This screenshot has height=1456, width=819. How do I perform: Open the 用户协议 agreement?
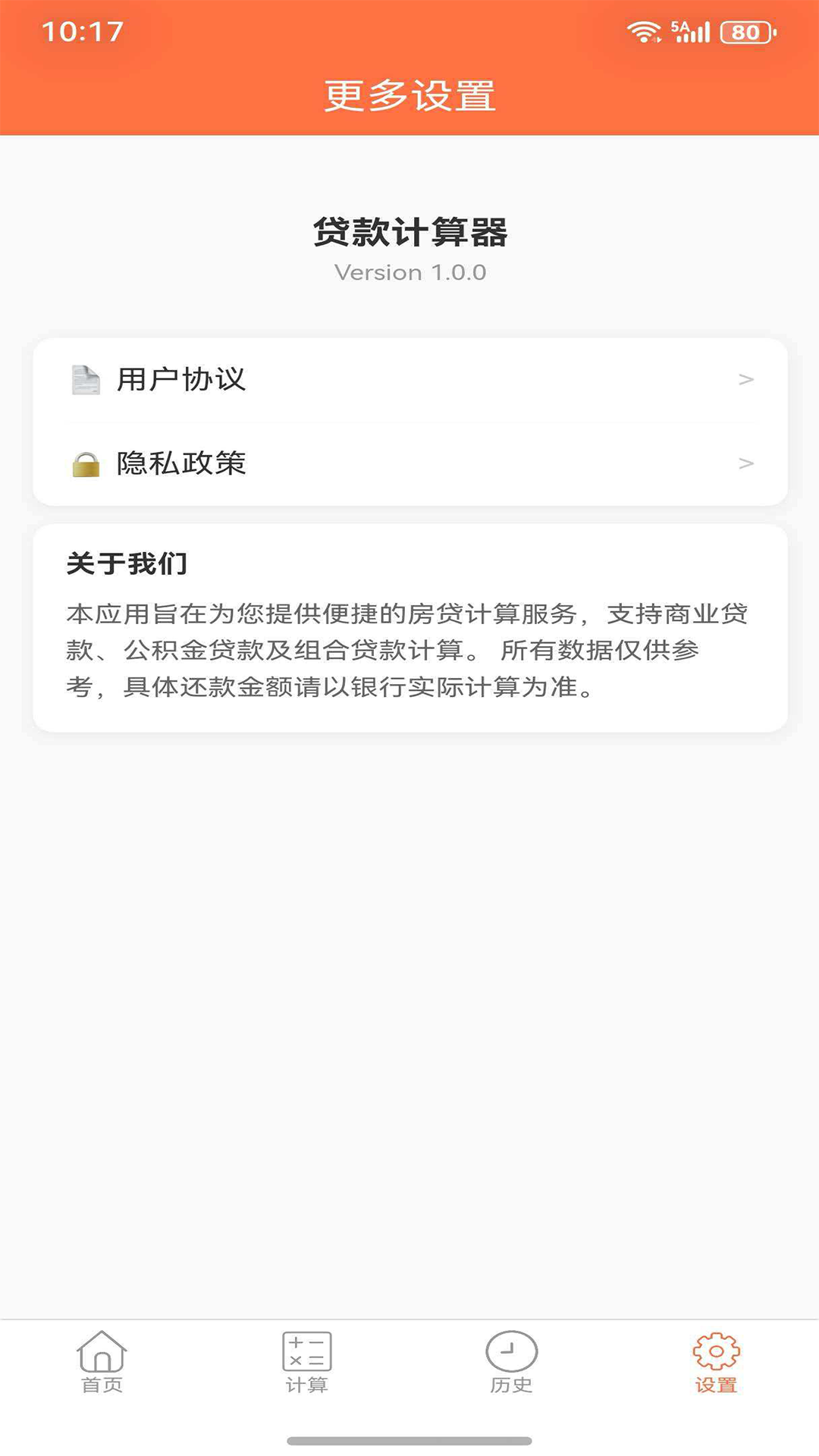[182, 381]
